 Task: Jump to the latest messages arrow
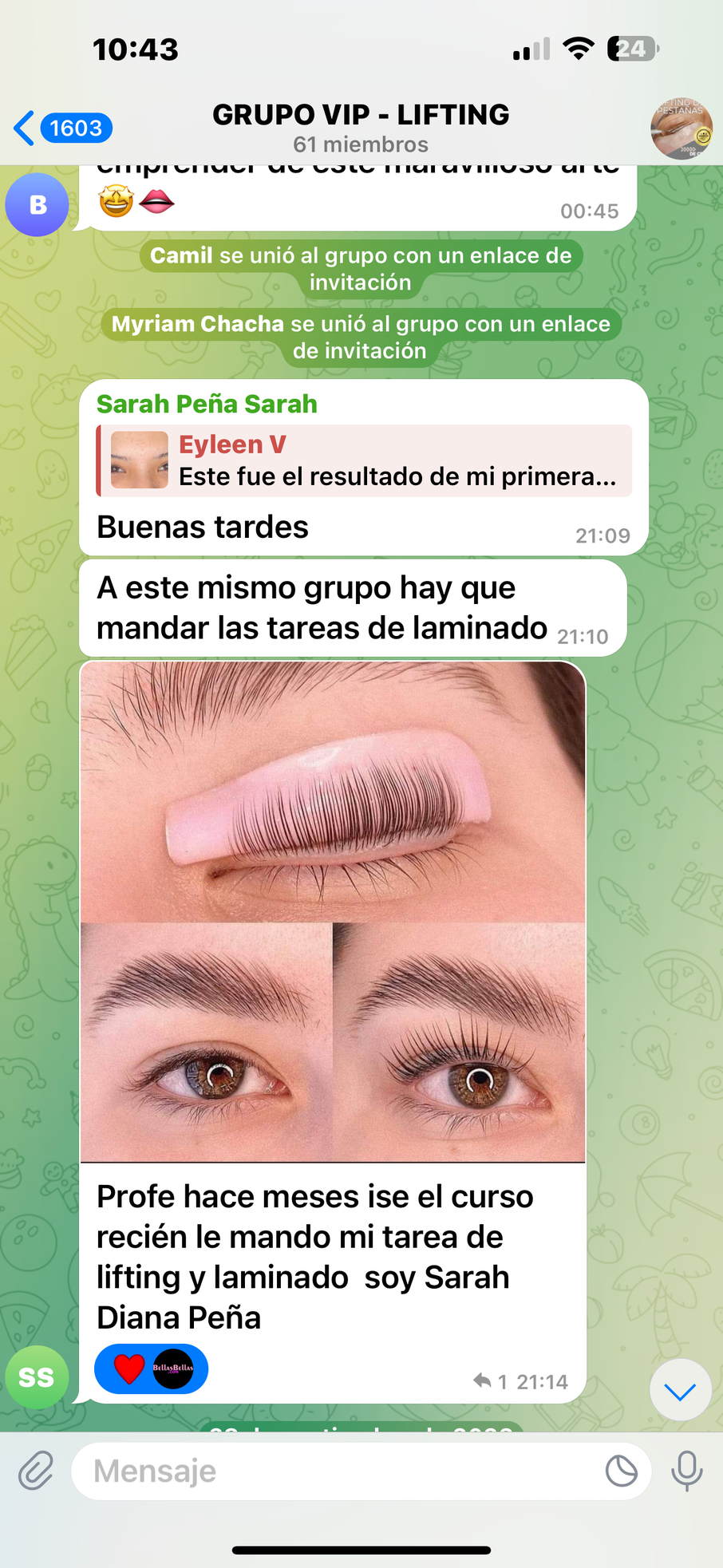tap(680, 1392)
